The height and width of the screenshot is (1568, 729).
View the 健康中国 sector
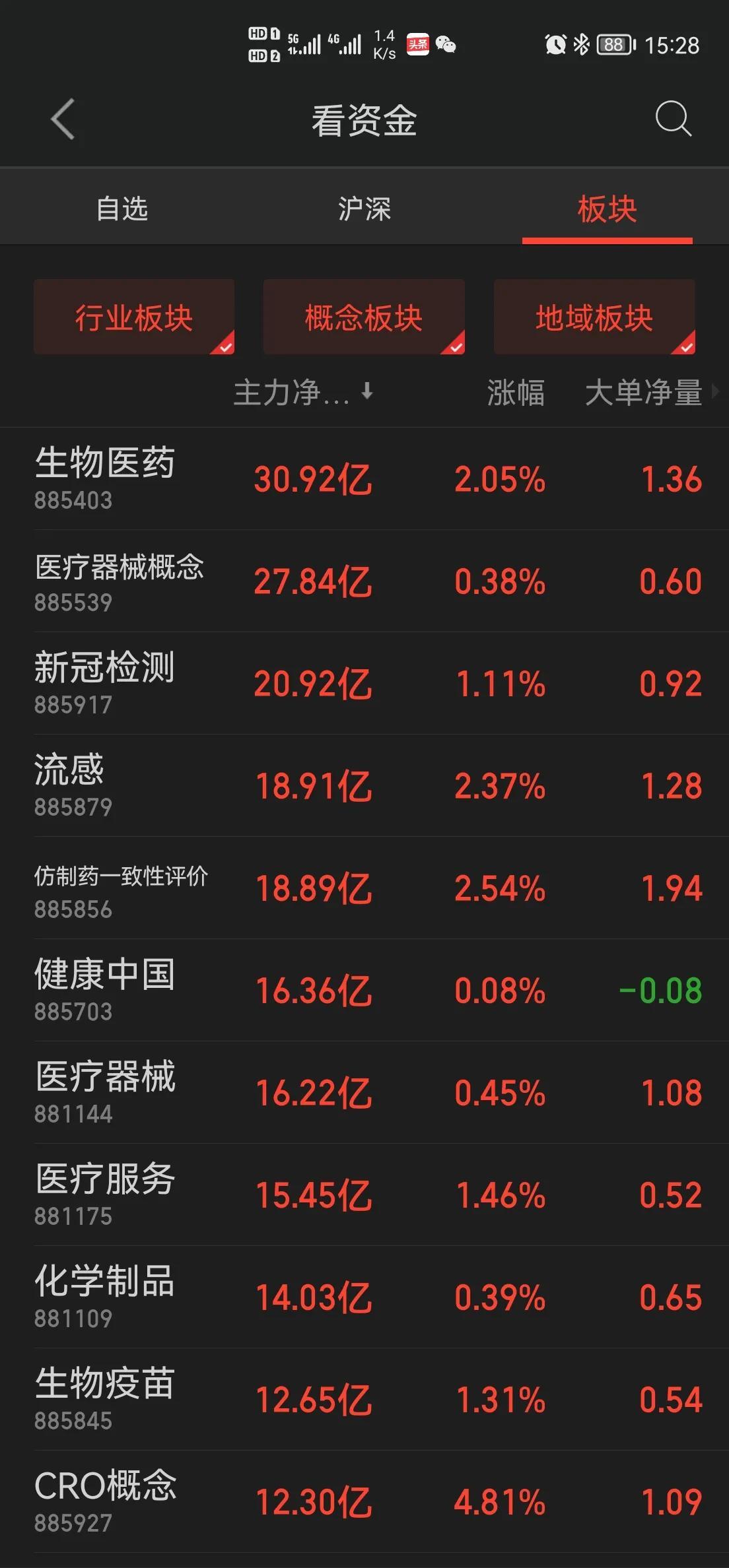point(364,990)
